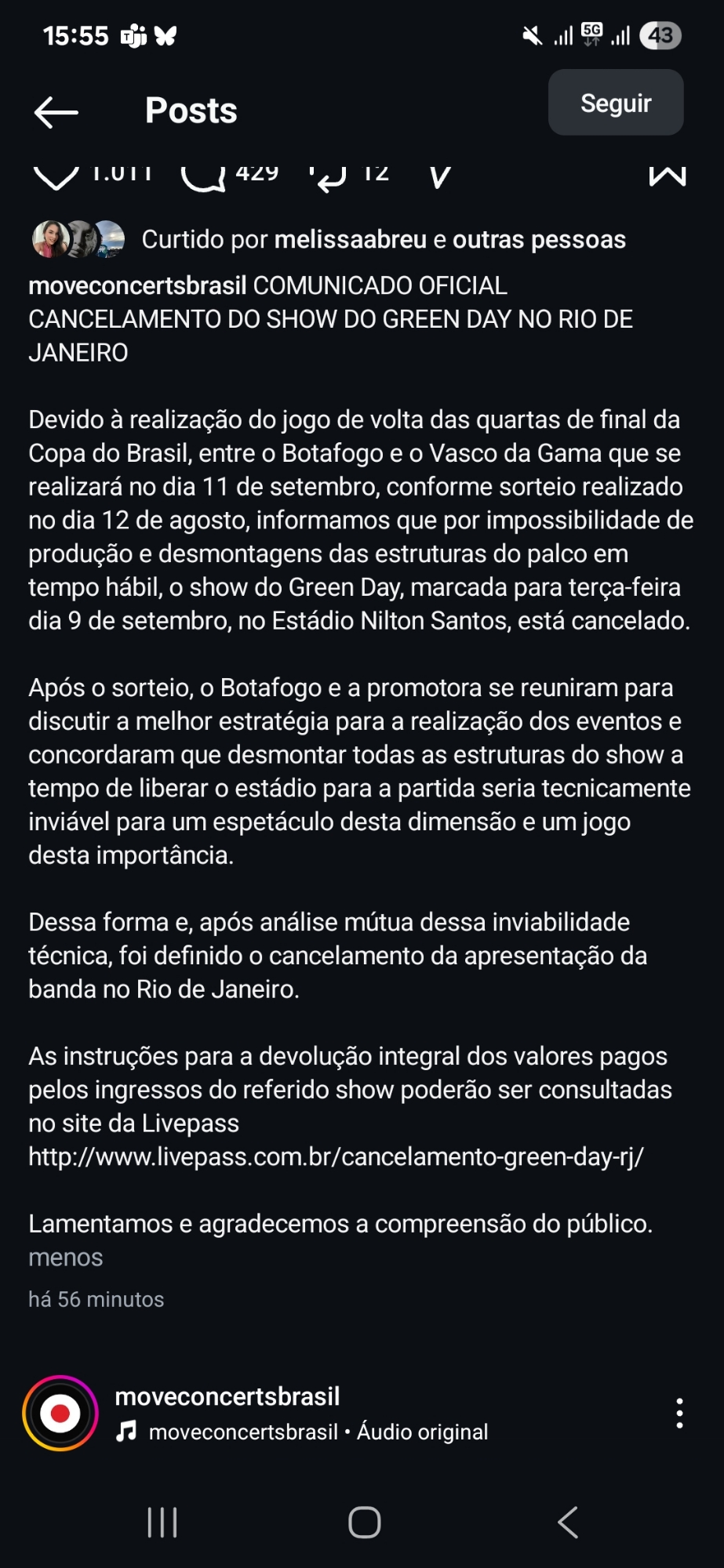This screenshot has width=724, height=1568.
Task: Go back using the top arrow
Action: [x=56, y=112]
